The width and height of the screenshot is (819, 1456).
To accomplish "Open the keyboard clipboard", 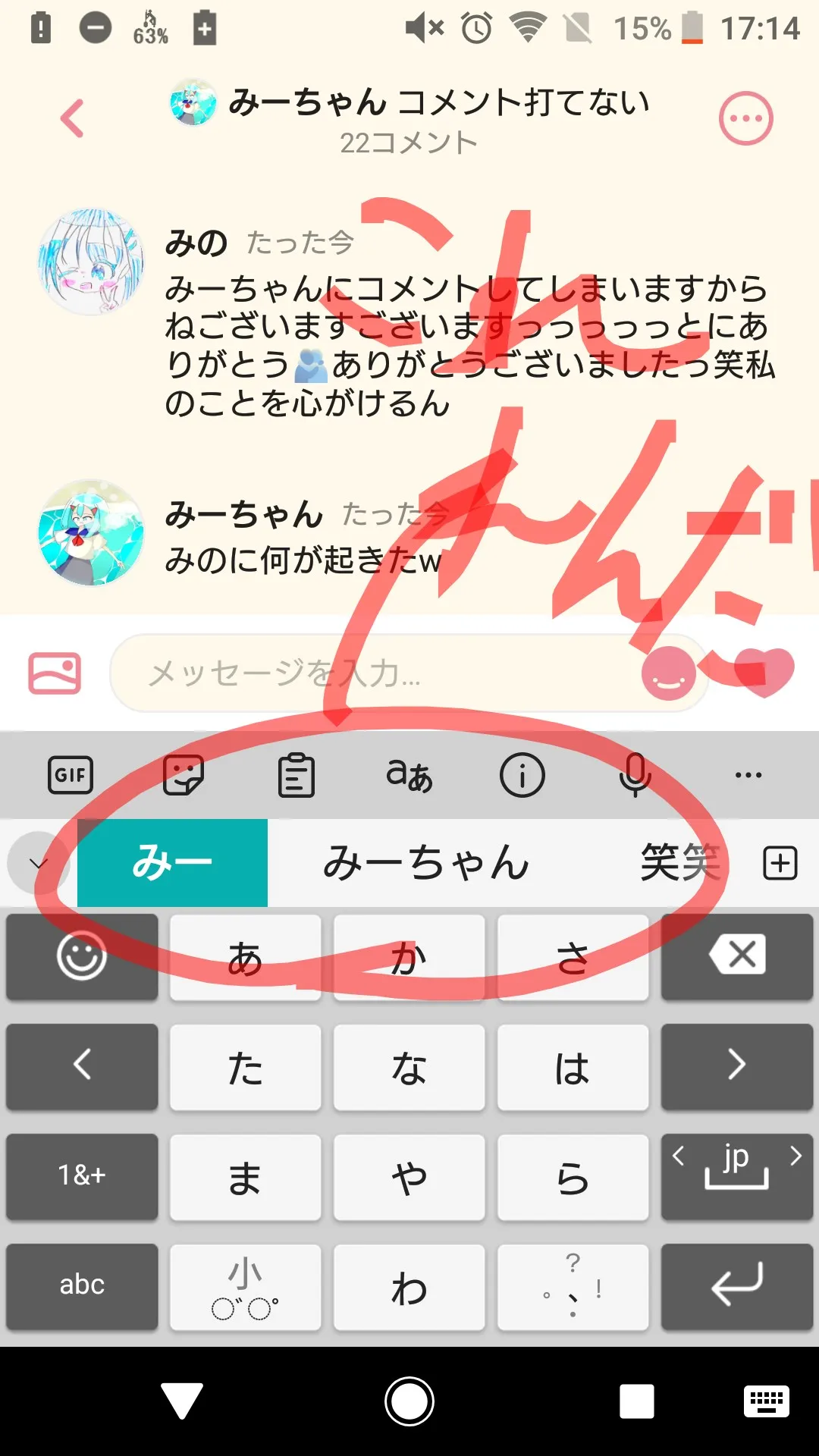I will [297, 775].
